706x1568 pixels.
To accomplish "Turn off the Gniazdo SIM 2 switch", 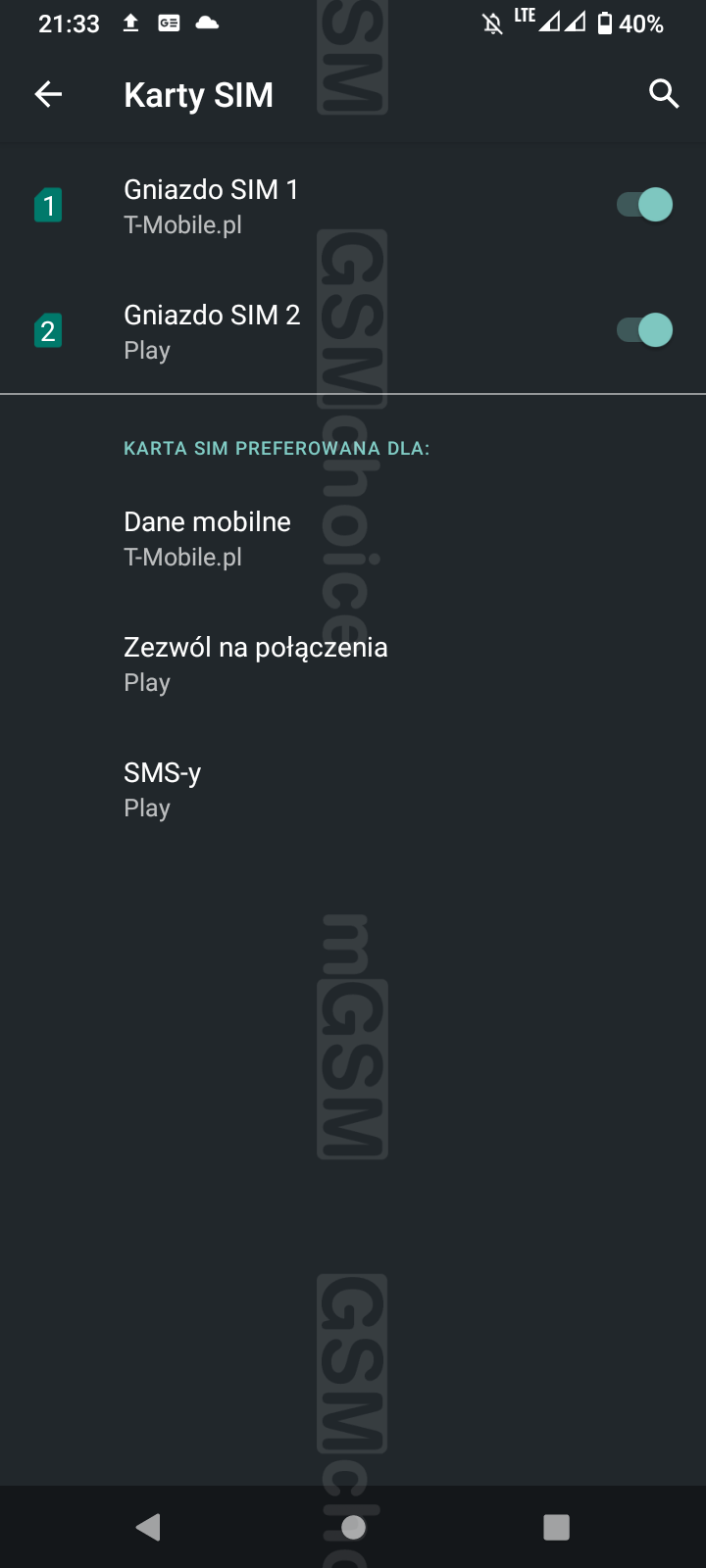I will point(644,330).
